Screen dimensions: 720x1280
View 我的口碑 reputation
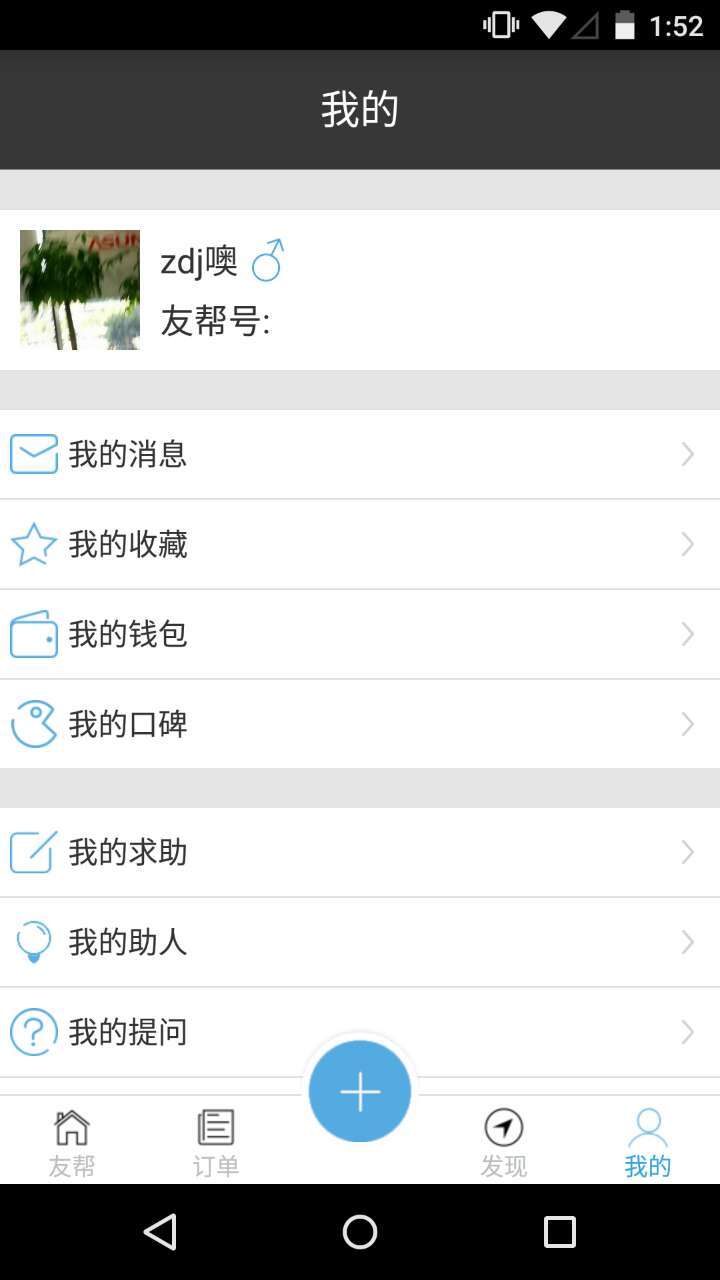(360, 724)
